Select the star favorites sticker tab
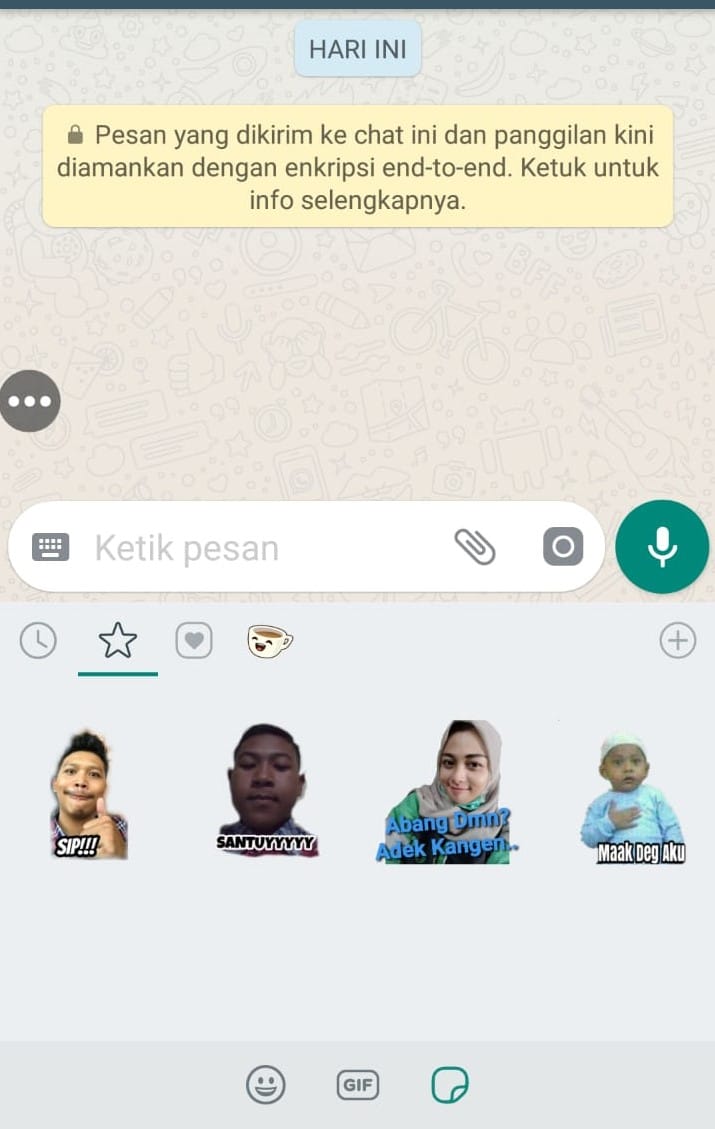715x1129 pixels. click(117, 640)
